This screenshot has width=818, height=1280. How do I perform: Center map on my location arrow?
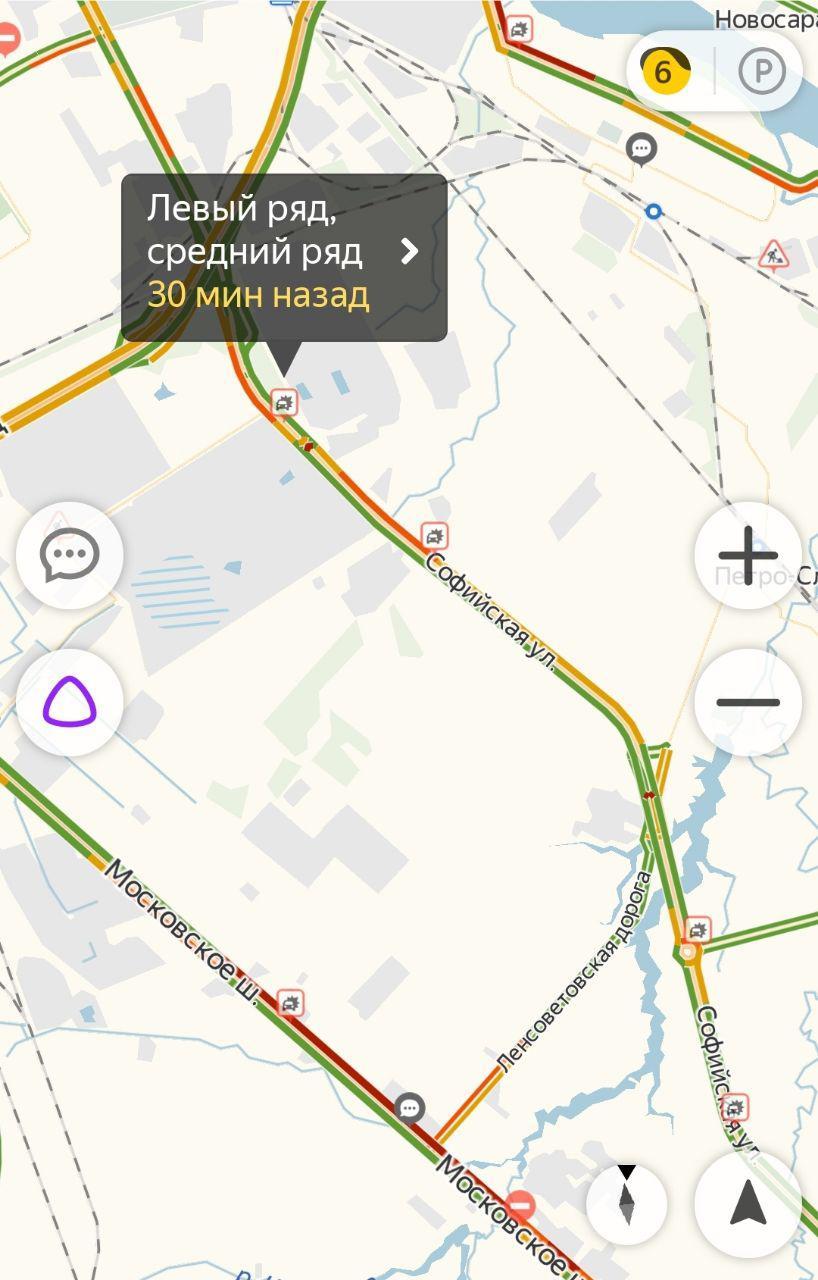pos(748,1203)
